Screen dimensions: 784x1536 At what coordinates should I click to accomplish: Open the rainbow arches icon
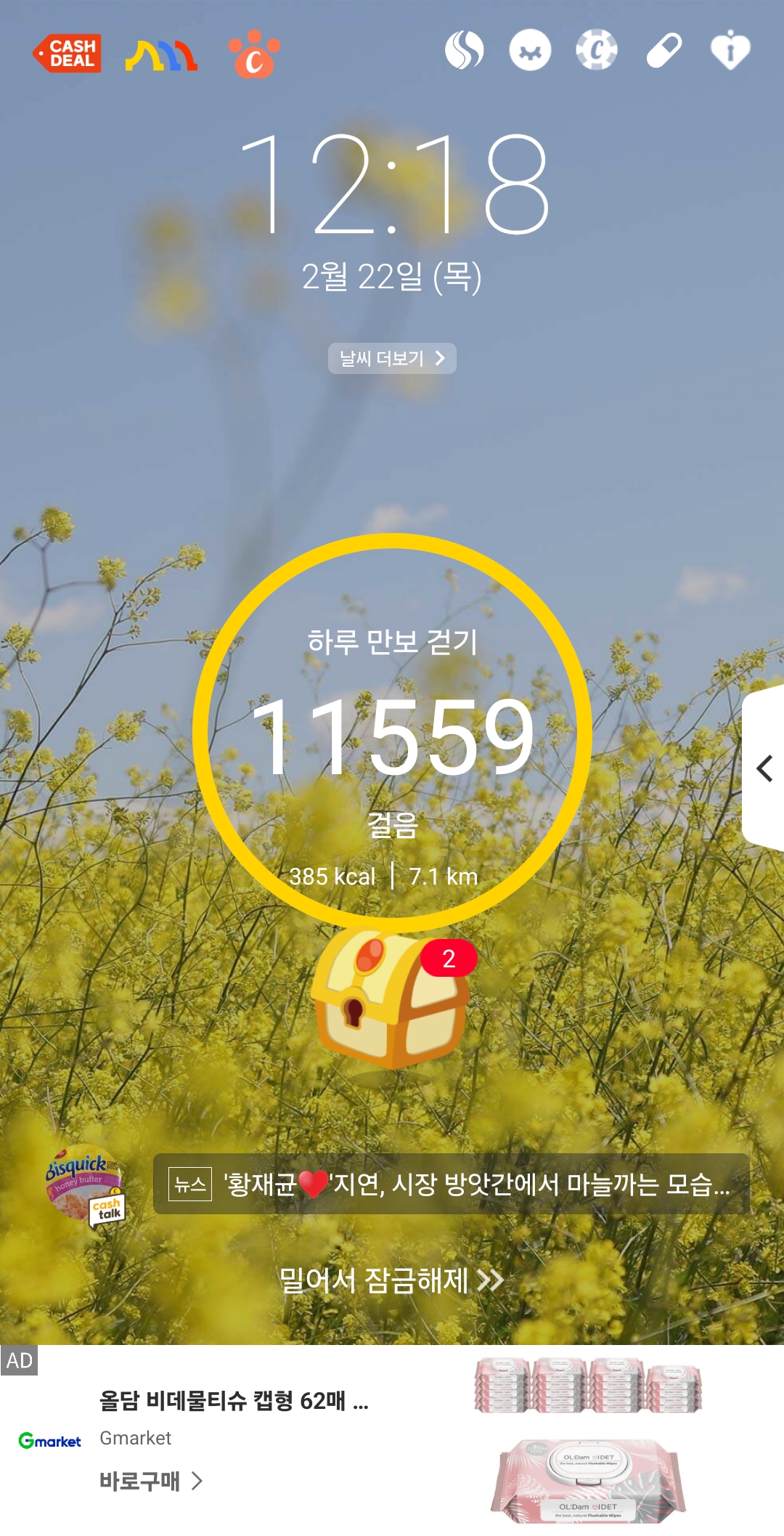tap(161, 55)
